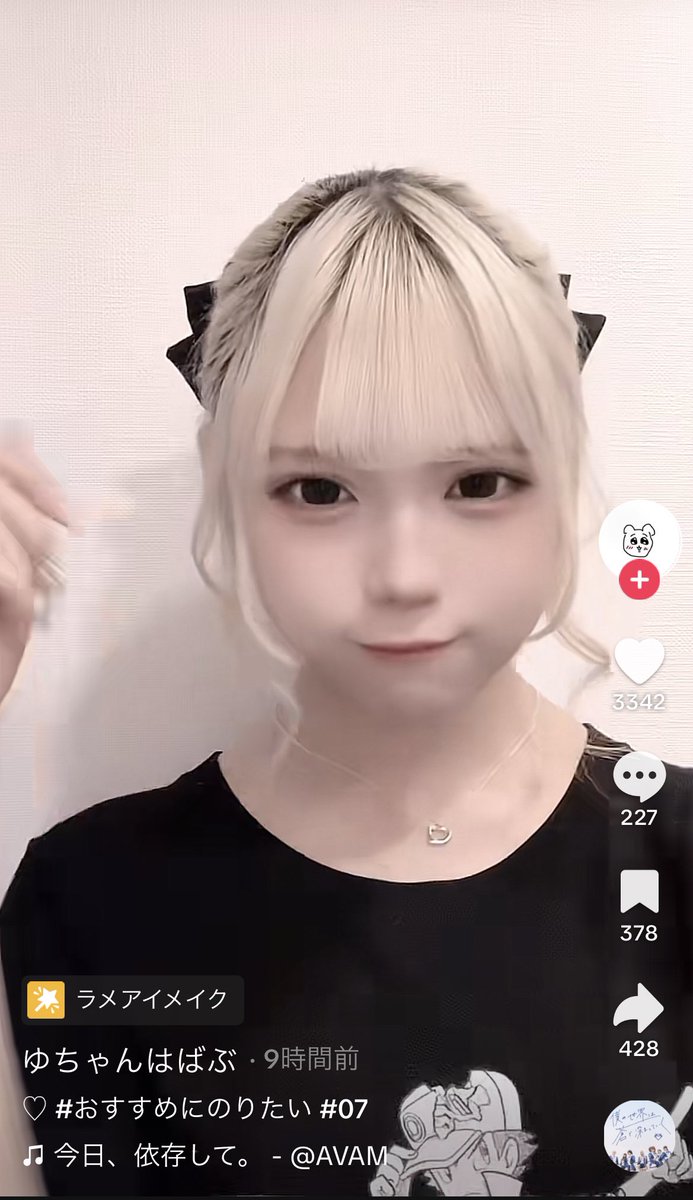Image resolution: width=693 pixels, height=1200 pixels.
Task: Share this video via the arrow icon
Action: [x=639, y=1008]
